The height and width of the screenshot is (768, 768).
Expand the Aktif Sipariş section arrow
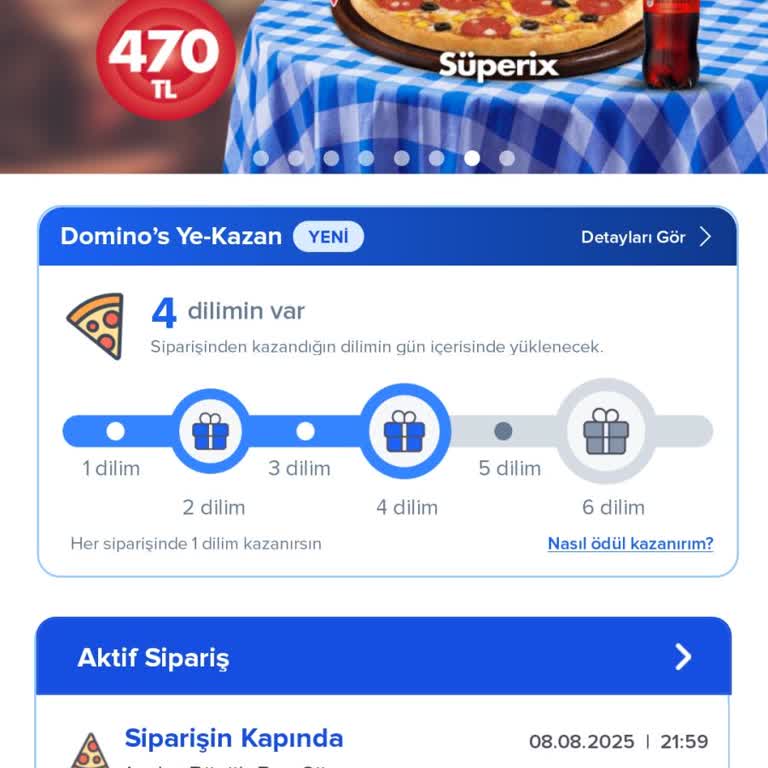click(683, 657)
